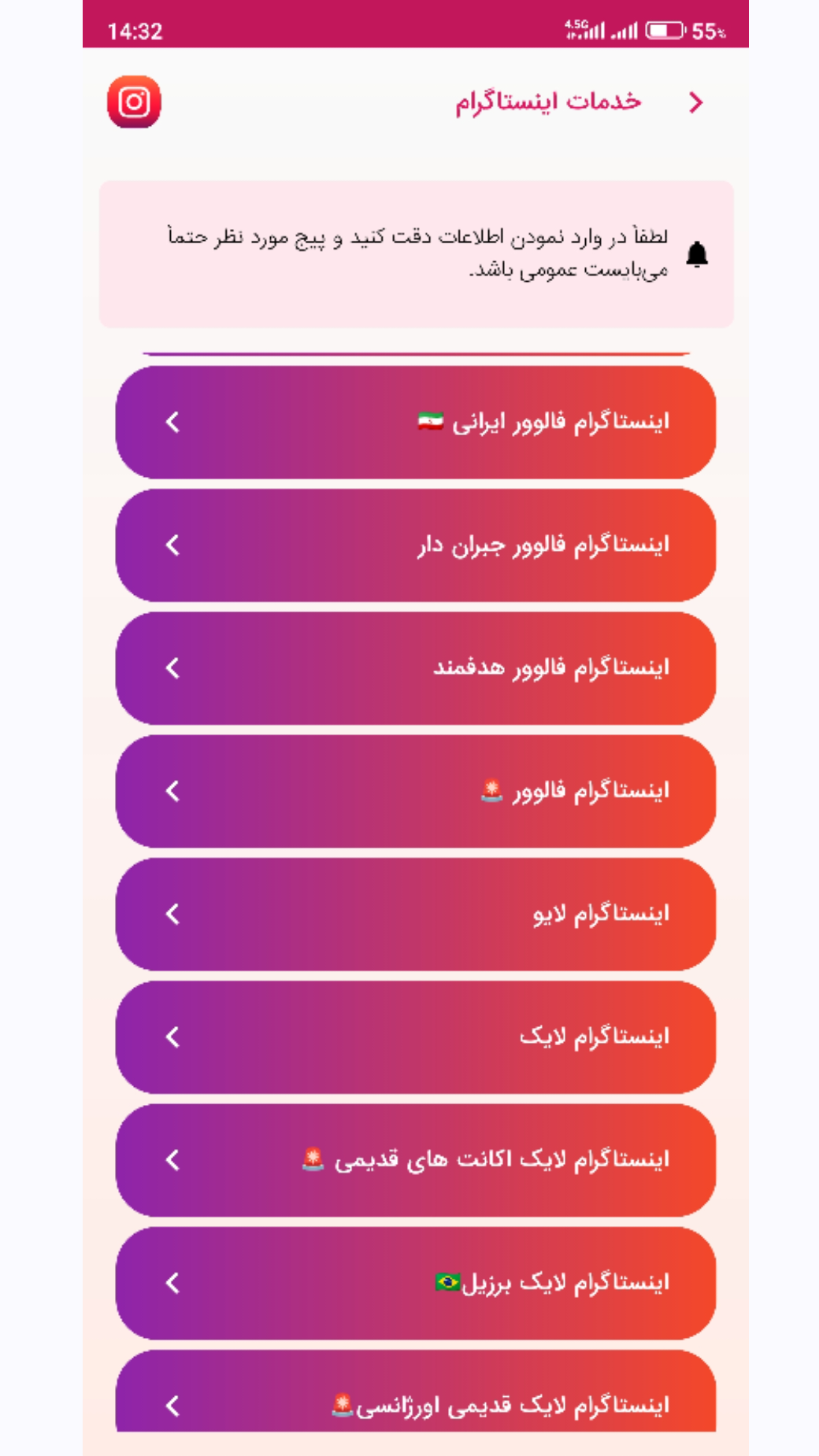819x1456 pixels.
Task: Open اینستاگرام فالوور with siren emoji
Action: pos(416,790)
